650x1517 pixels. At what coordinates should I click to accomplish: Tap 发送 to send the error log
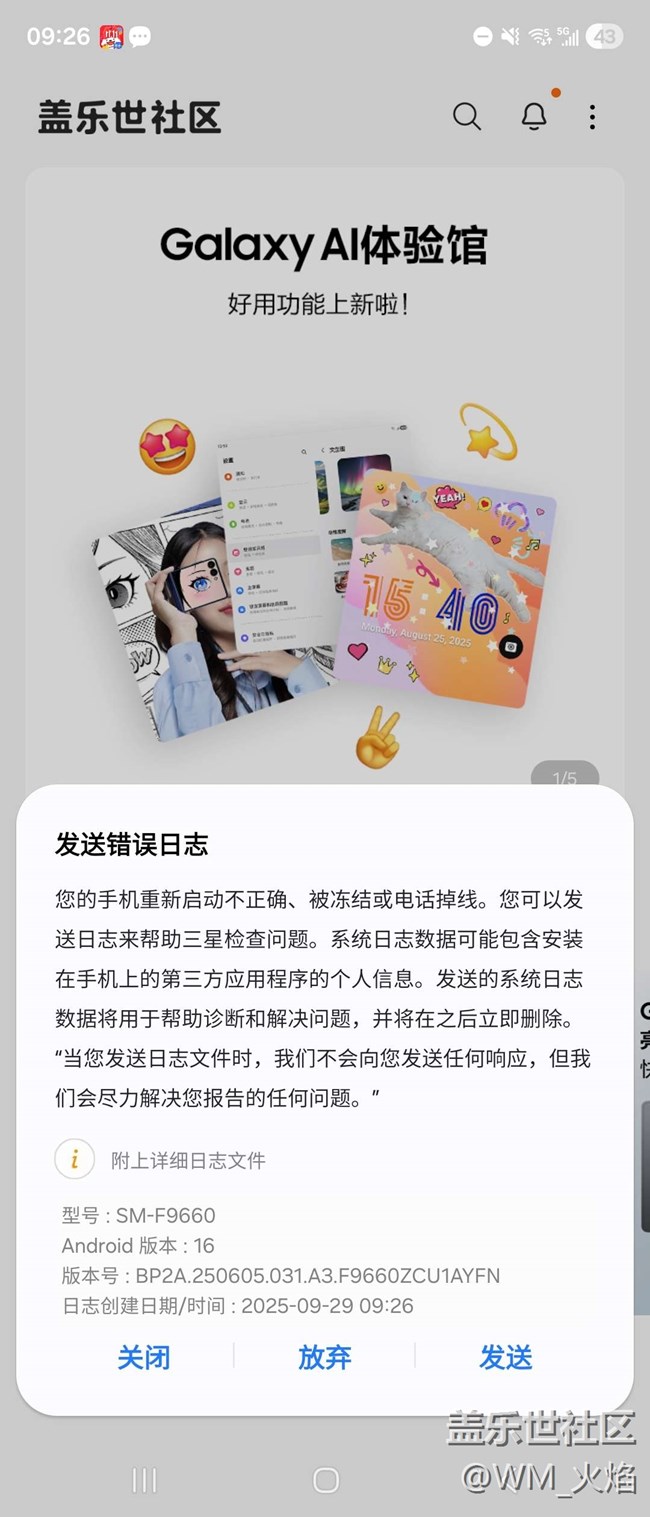[x=505, y=1357]
